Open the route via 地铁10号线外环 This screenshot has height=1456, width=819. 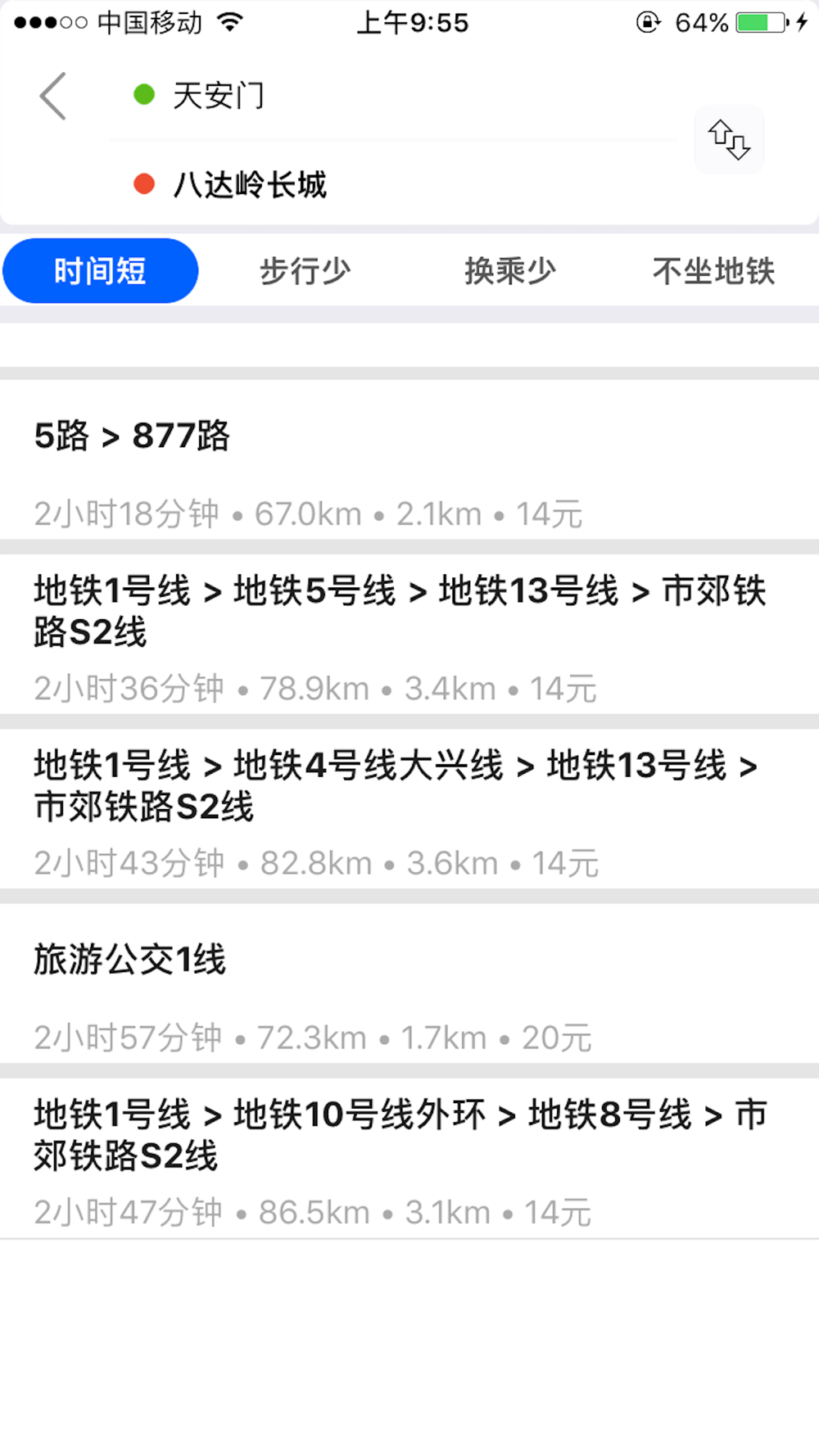[x=409, y=1159]
